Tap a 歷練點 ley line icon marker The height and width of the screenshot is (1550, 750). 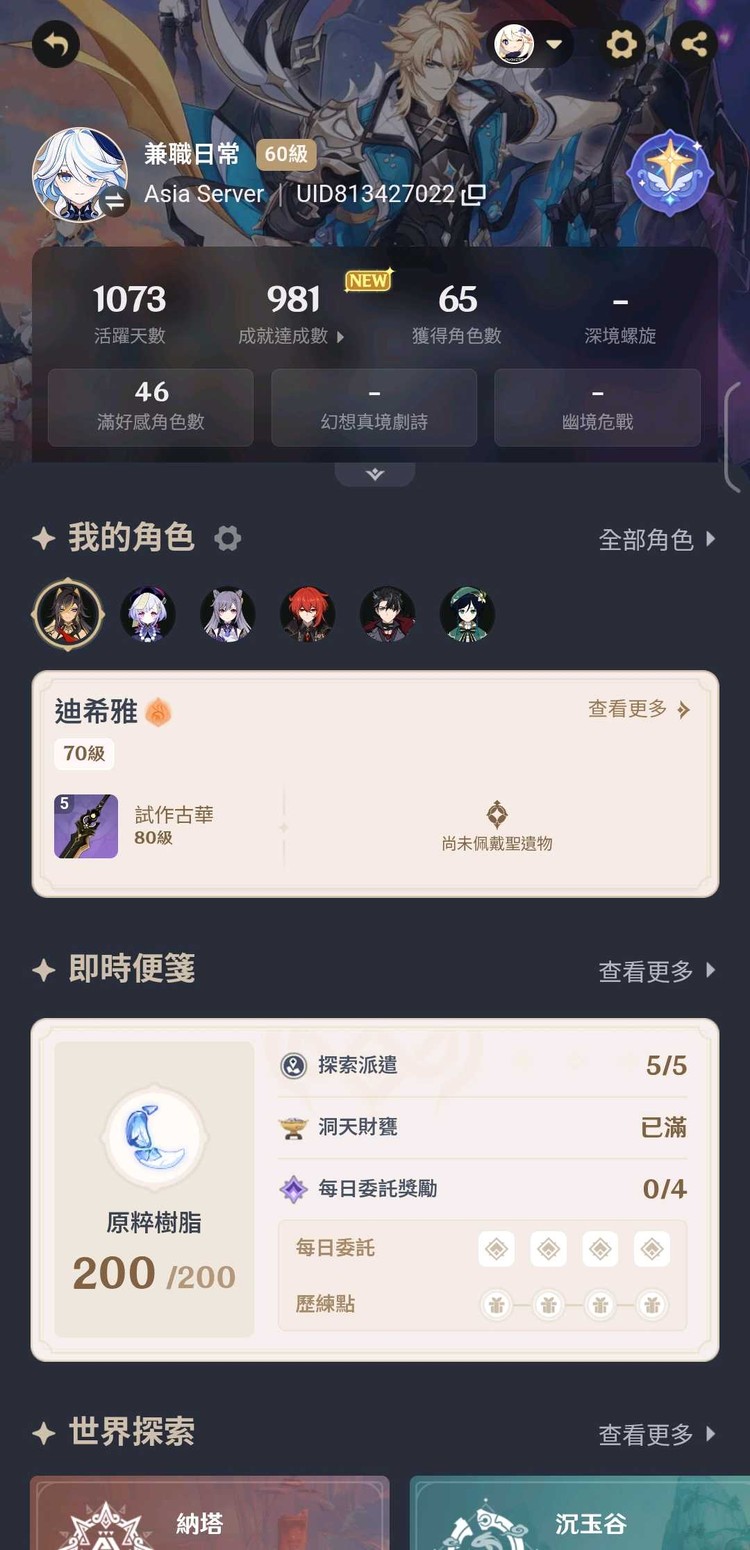pos(496,1305)
